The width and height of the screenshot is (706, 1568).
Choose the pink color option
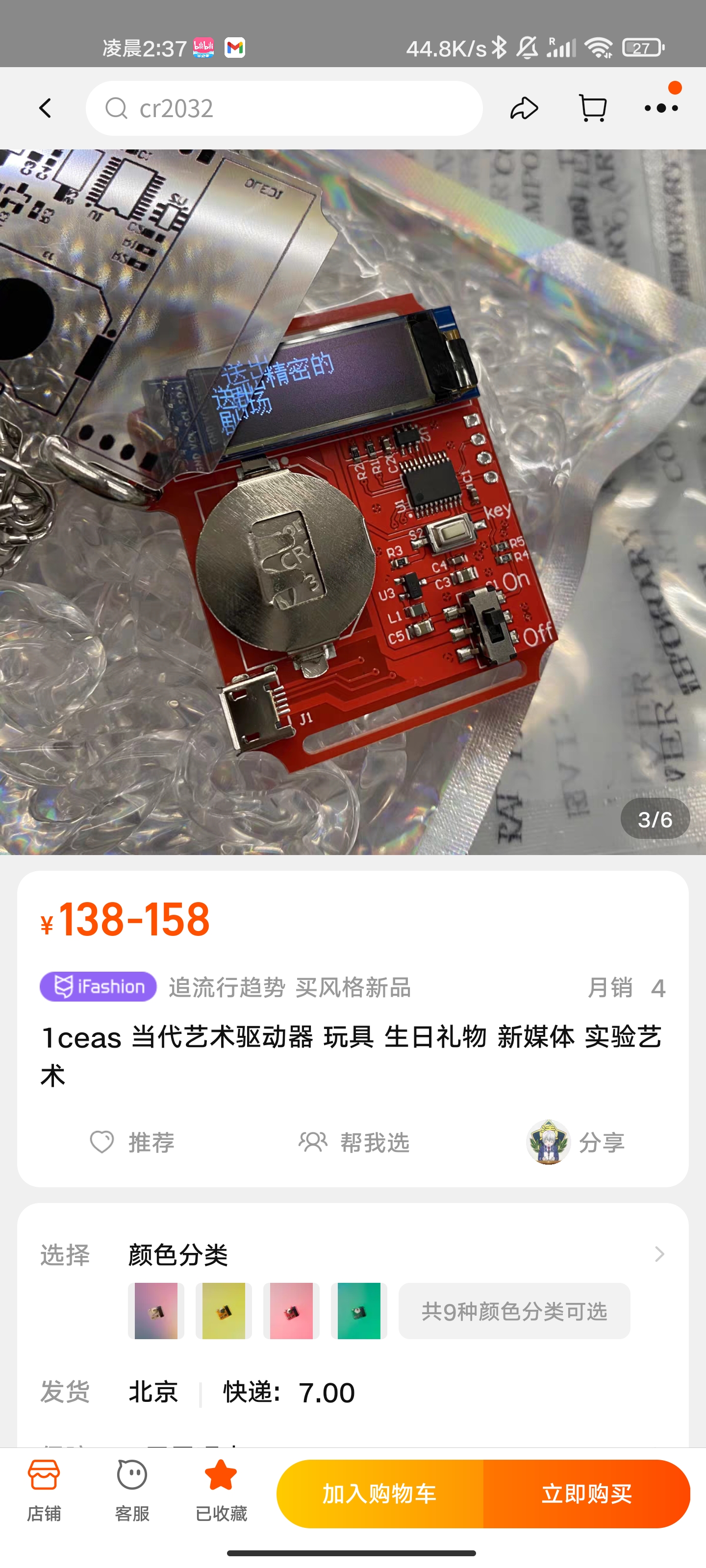[291, 1311]
